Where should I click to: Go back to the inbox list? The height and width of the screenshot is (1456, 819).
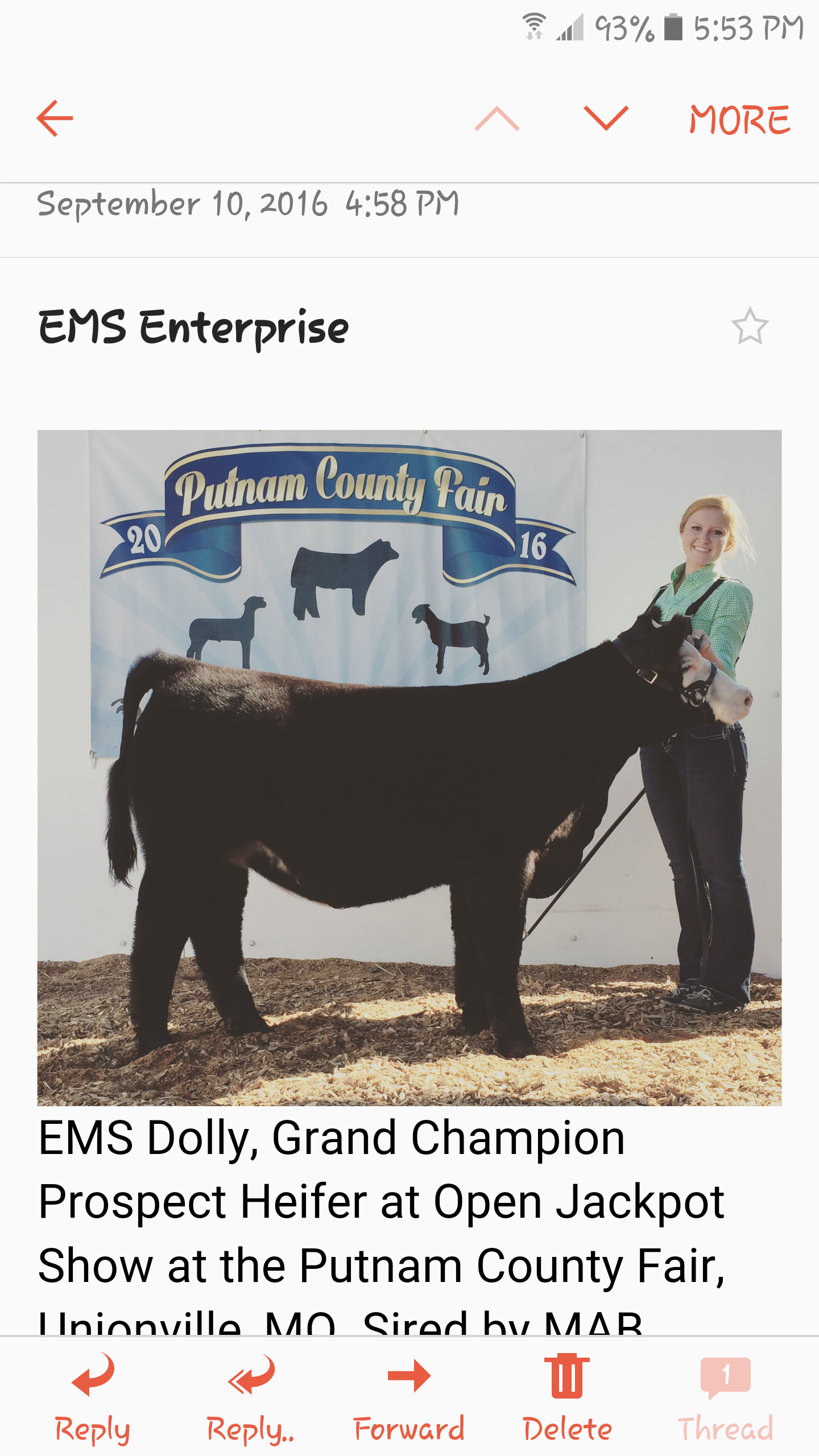click(x=55, y=119)
